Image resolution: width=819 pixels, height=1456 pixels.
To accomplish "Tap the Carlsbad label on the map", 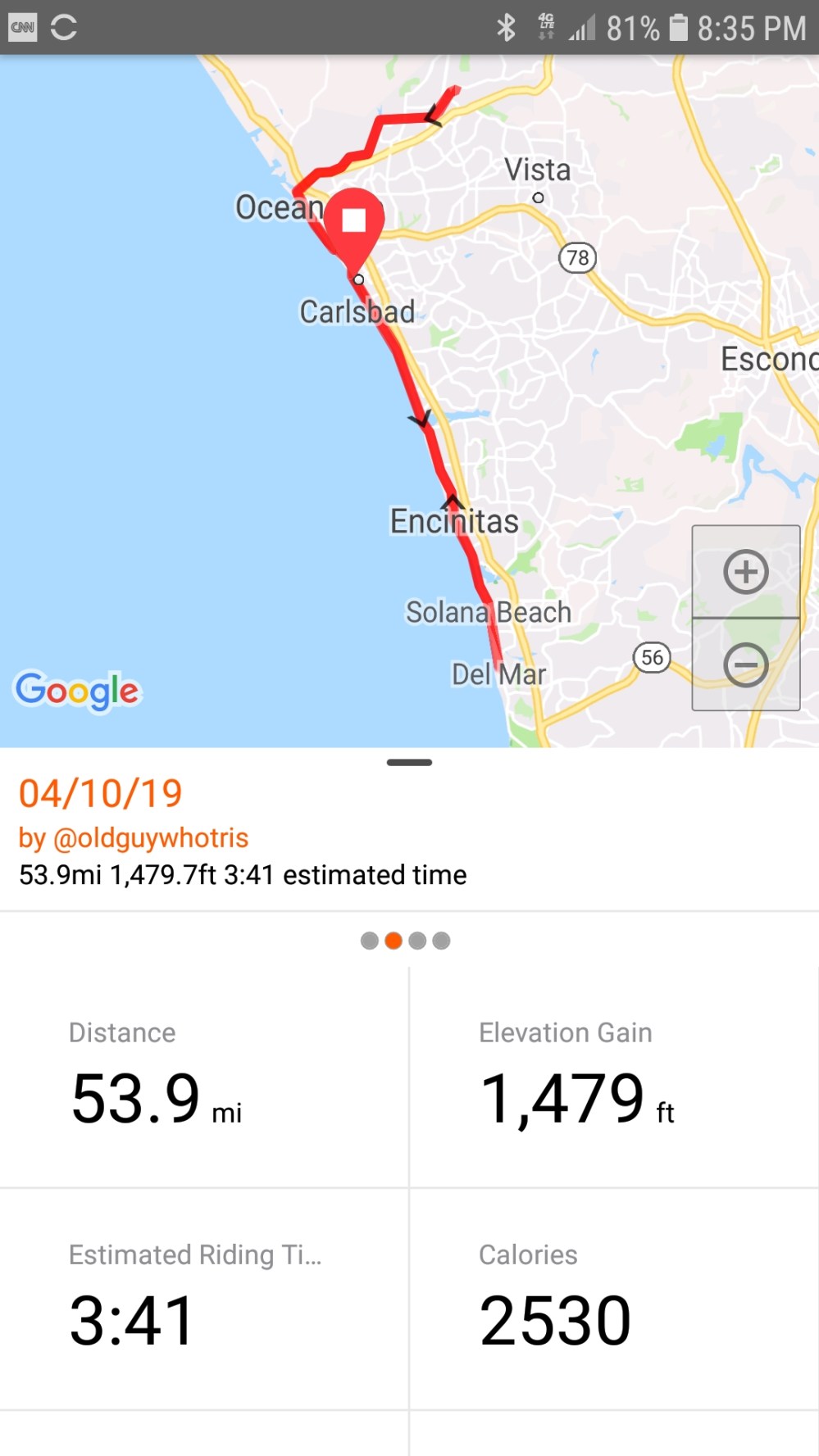I will click(358, 311).
